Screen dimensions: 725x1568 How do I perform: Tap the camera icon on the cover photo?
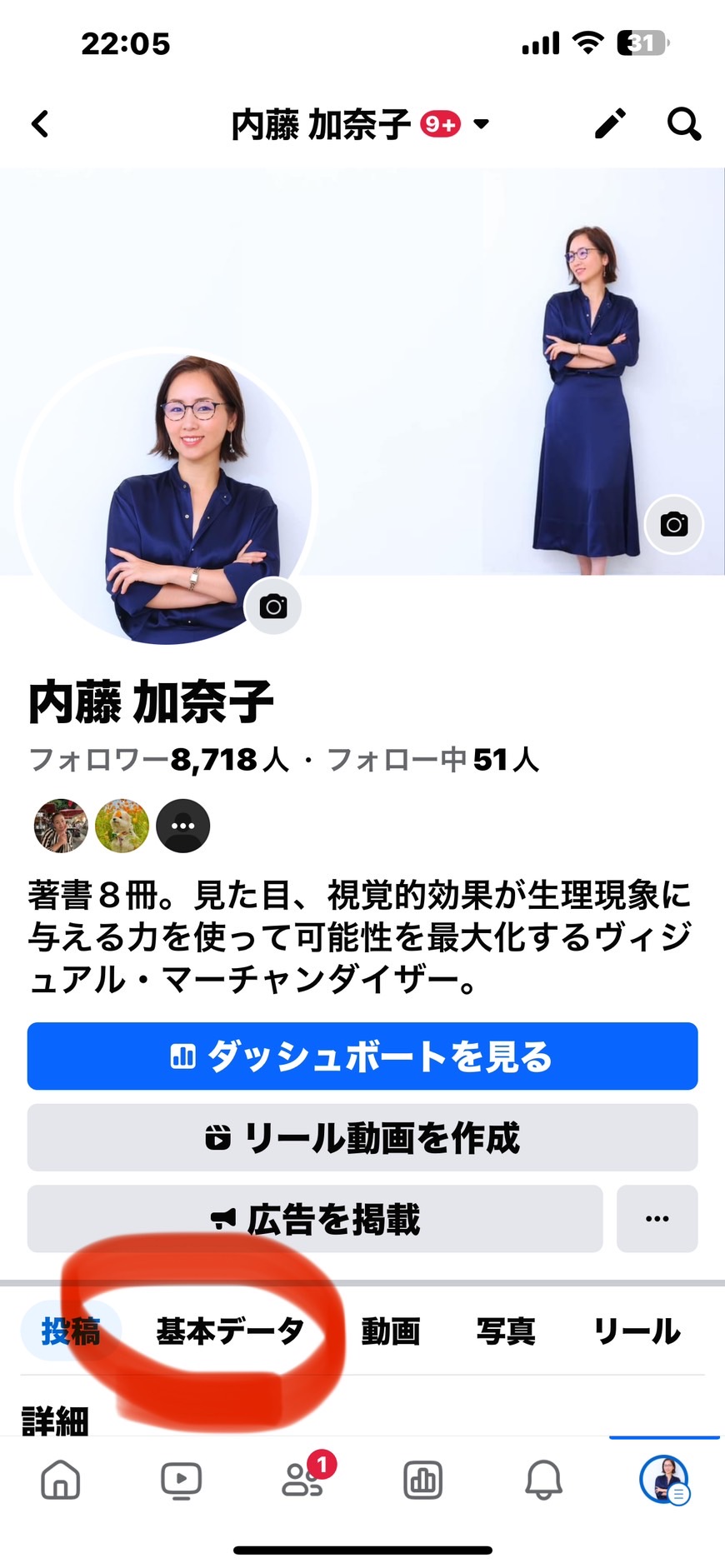pyautogui.click(x=673, y=525)
